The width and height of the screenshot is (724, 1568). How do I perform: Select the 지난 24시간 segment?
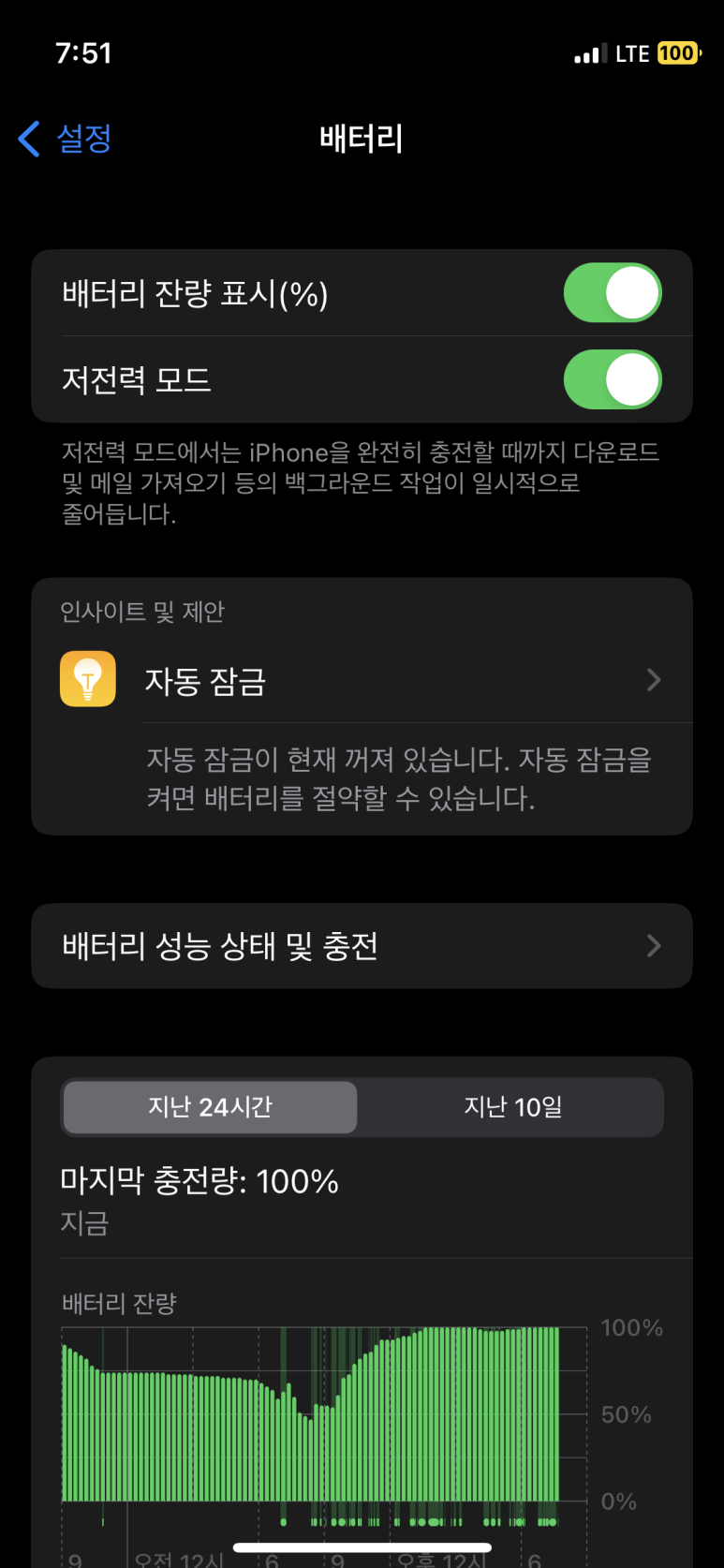click(210, 1107)
